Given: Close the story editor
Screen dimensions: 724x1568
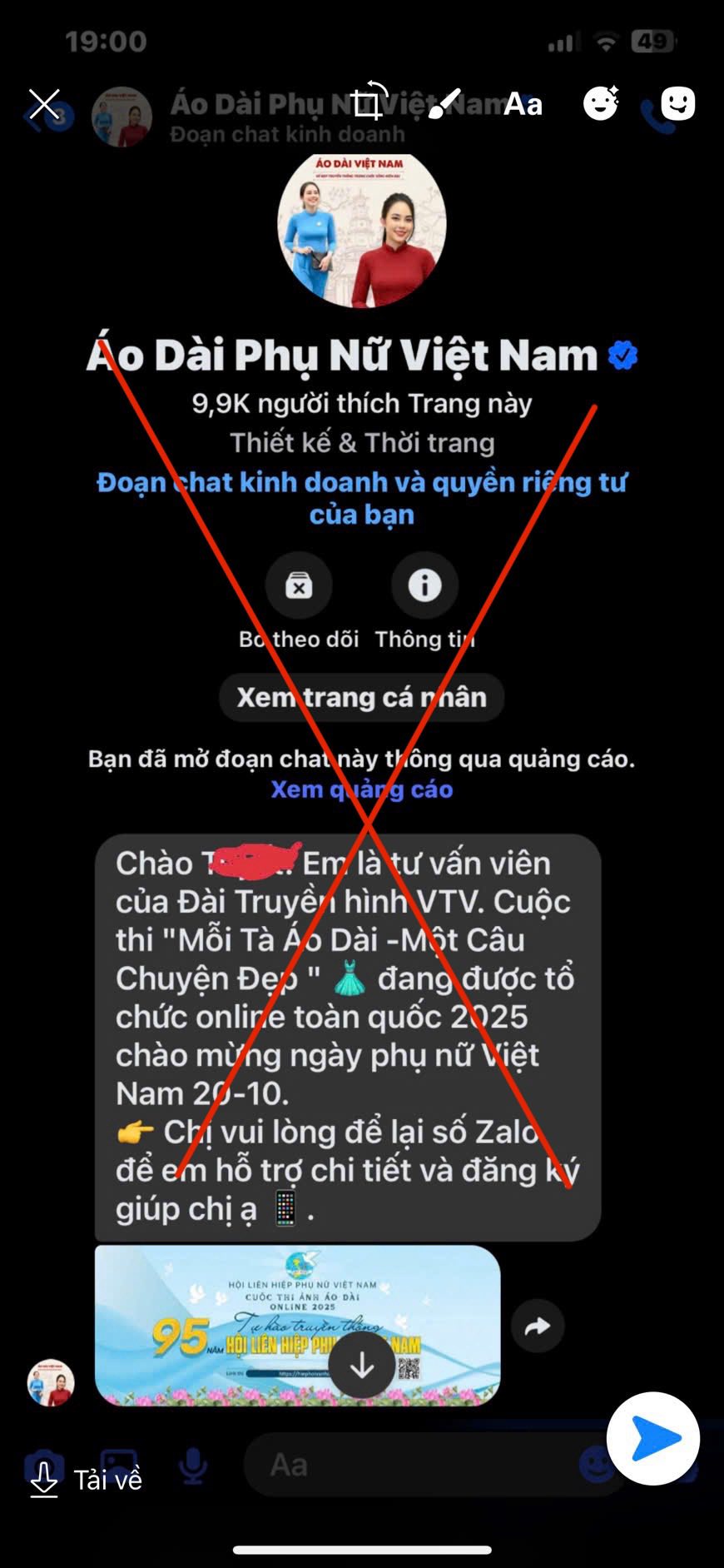Looking at the screenshot, I should 44,105.
